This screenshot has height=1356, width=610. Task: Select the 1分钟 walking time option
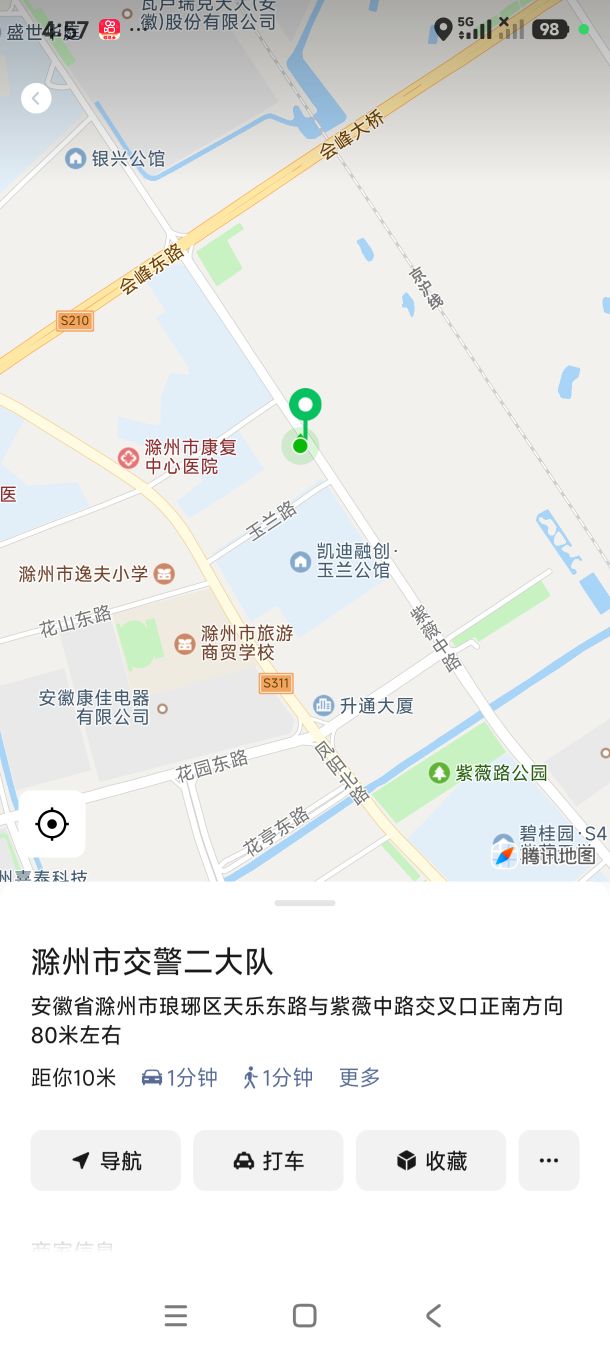[x=278, y=1077]
